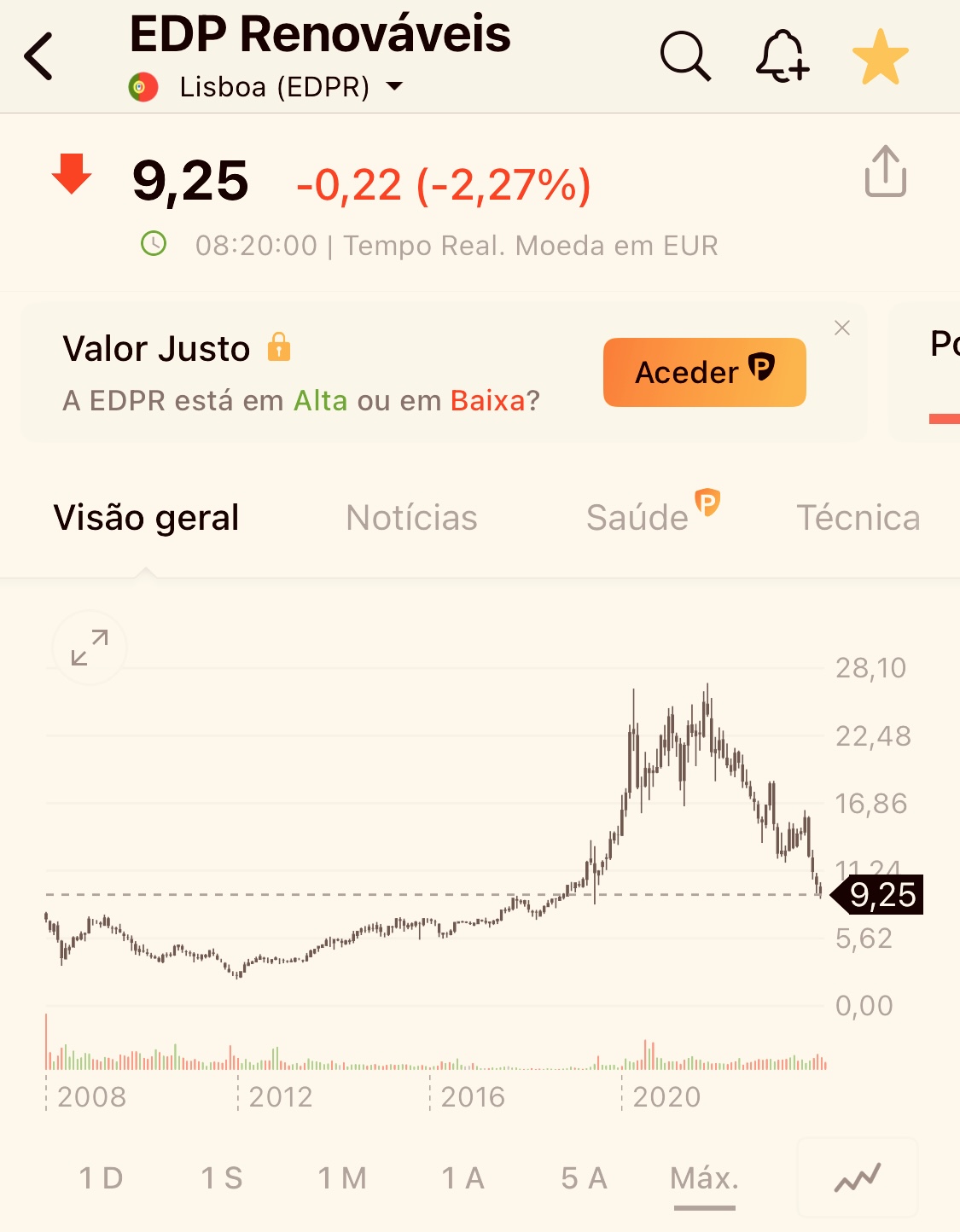The width and height of the screenshot is (960, 1232).
Task: Select the Visão geral tab
Action: coord(146,518)
